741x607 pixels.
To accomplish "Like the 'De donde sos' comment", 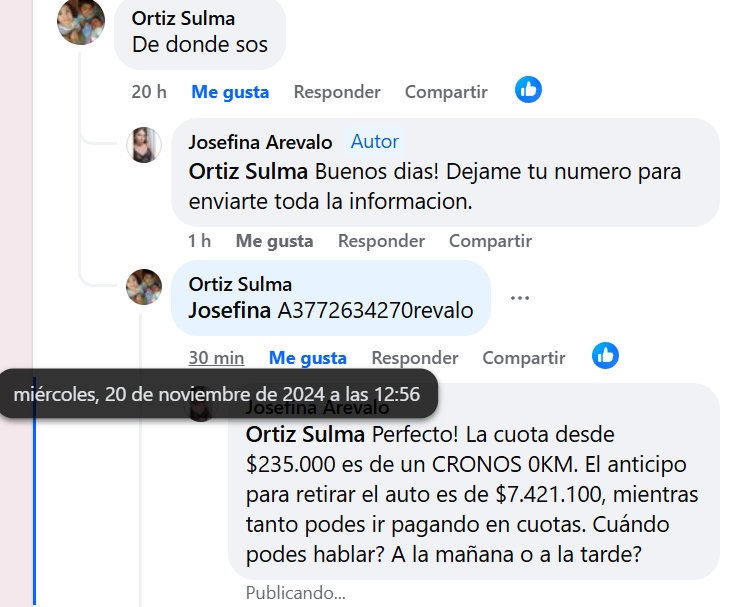I will [x=230, y=92].
